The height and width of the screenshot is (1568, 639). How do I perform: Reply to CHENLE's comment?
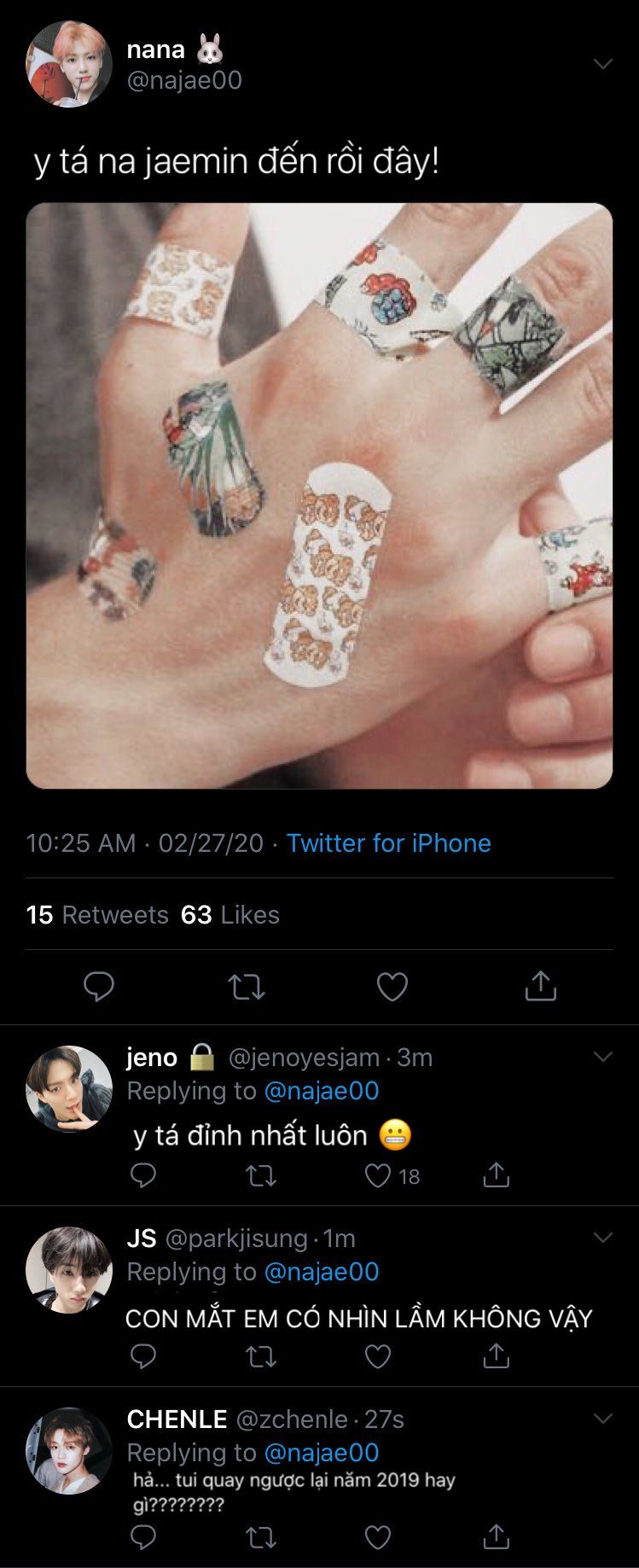[x=142, y=1537]
